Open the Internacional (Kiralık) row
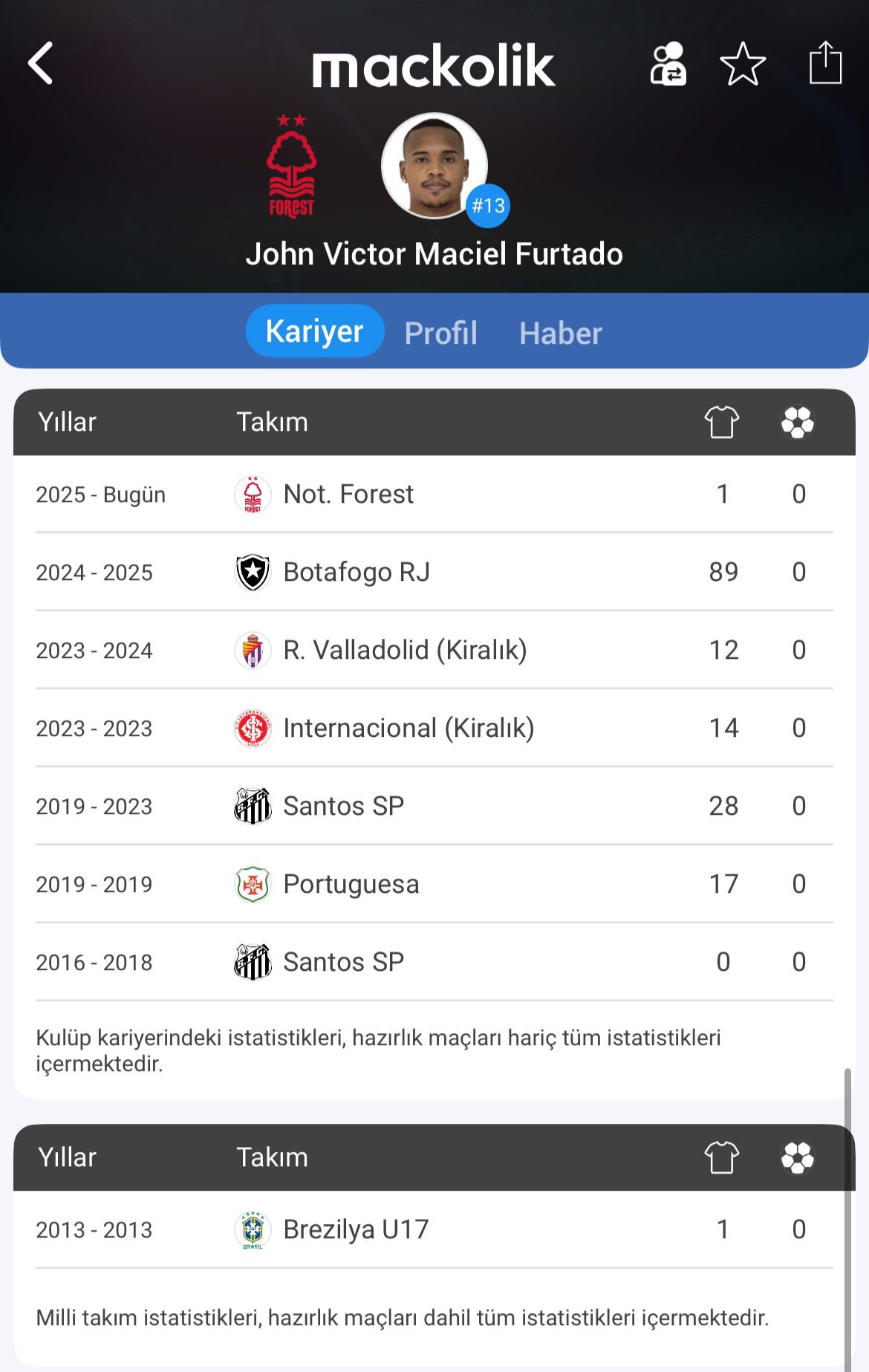Screen dimensions: 869x1372 pos(409,729)
